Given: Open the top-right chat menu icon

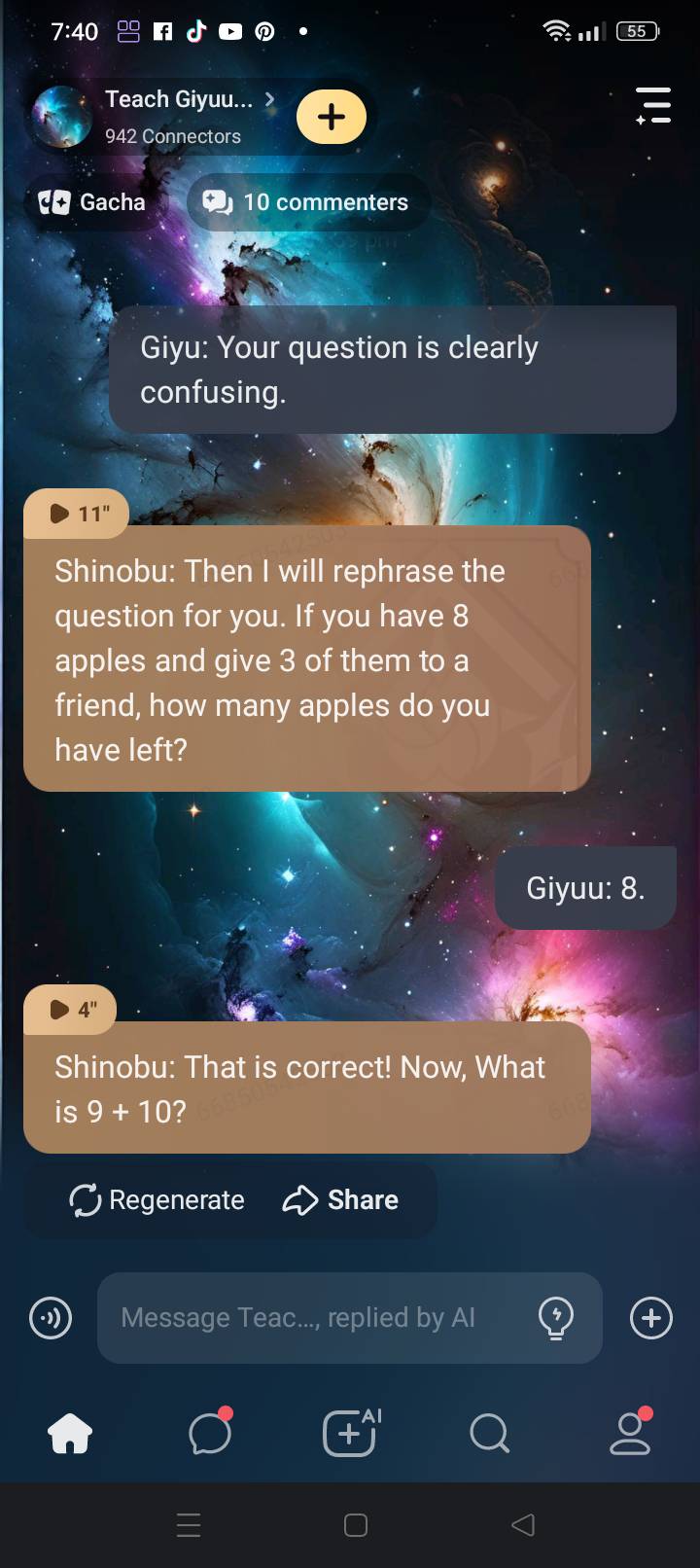Looking at the screenshot, I should coord(653,105).
